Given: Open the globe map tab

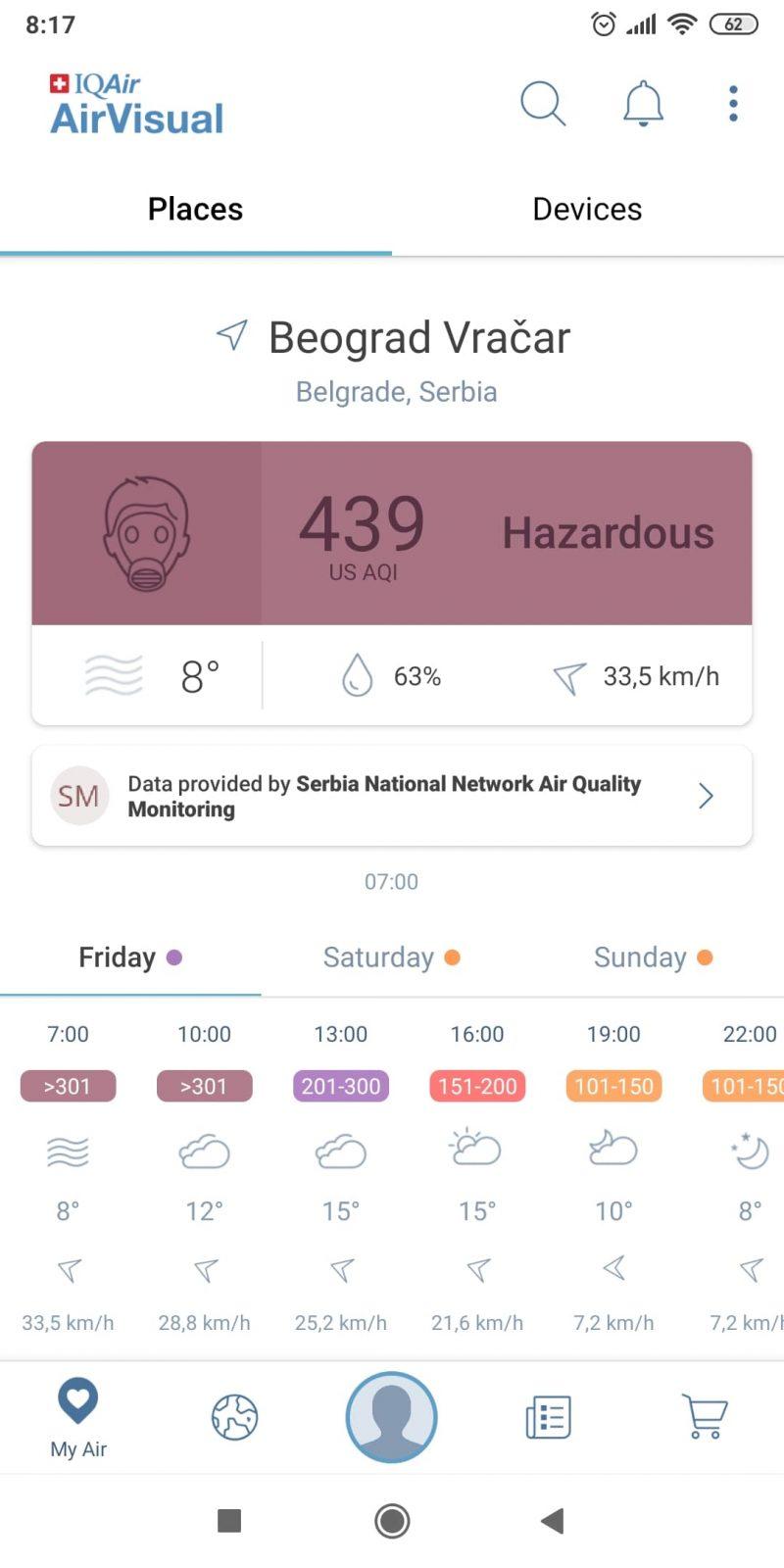Looking at the screenshot, I should (235, 1417).
